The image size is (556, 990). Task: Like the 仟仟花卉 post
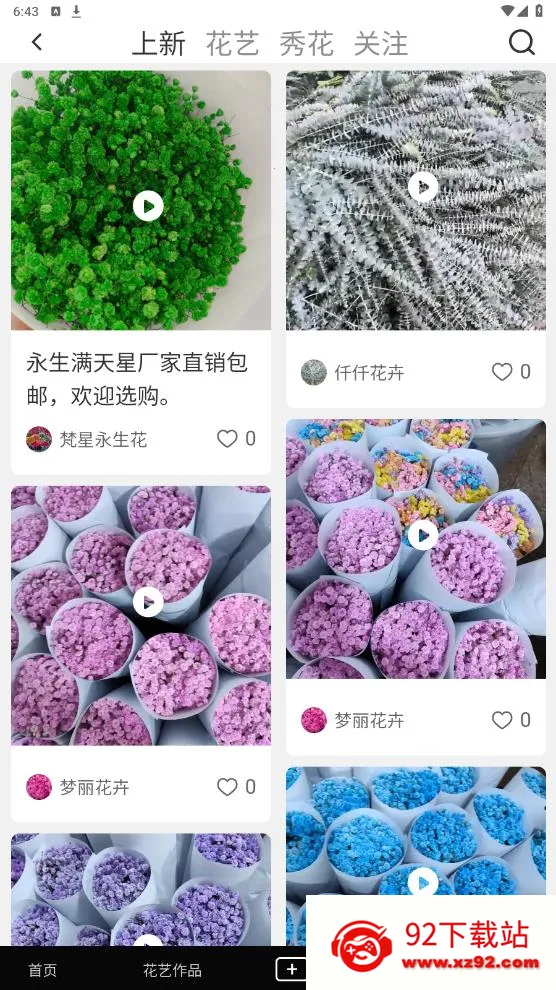tap(502, 372)
